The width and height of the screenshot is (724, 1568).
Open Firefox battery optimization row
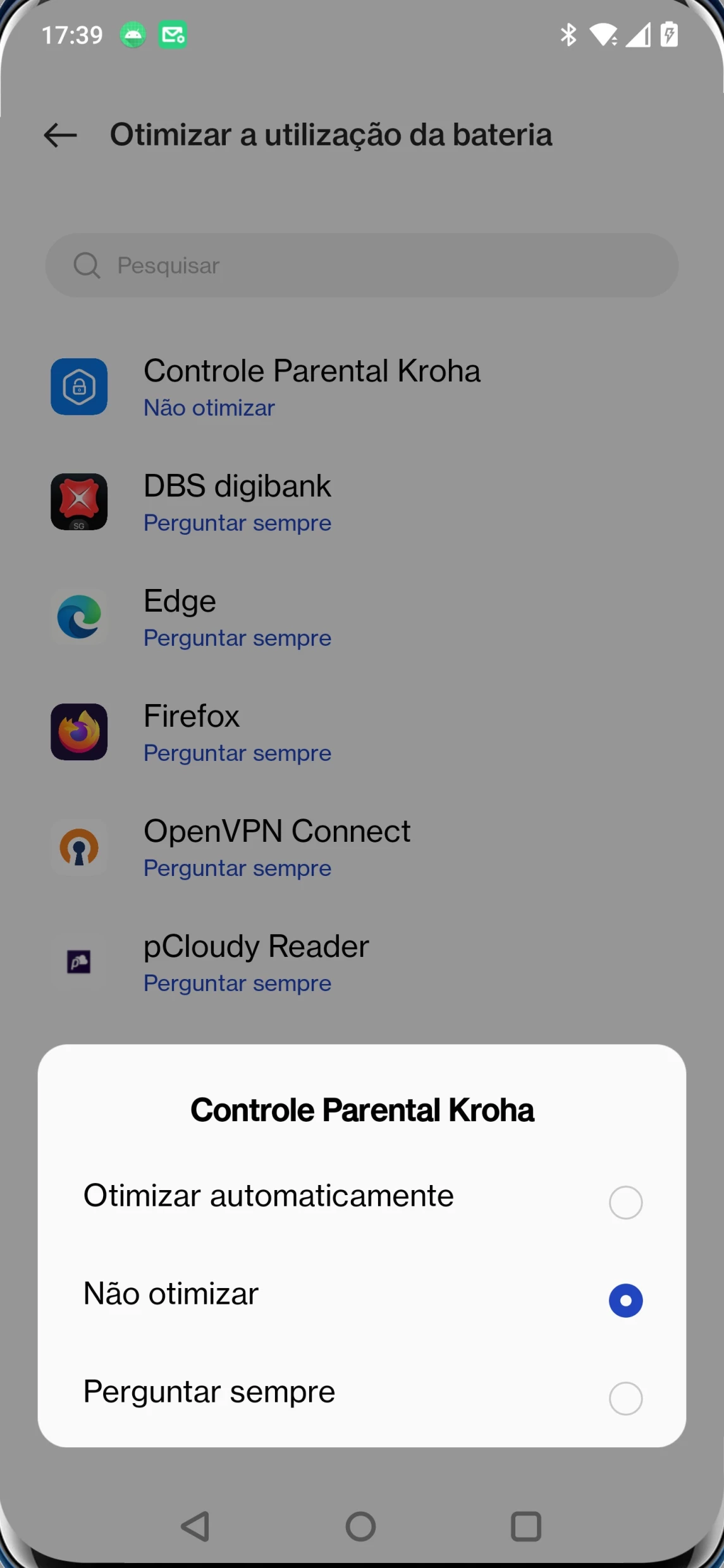pos(362,732)
